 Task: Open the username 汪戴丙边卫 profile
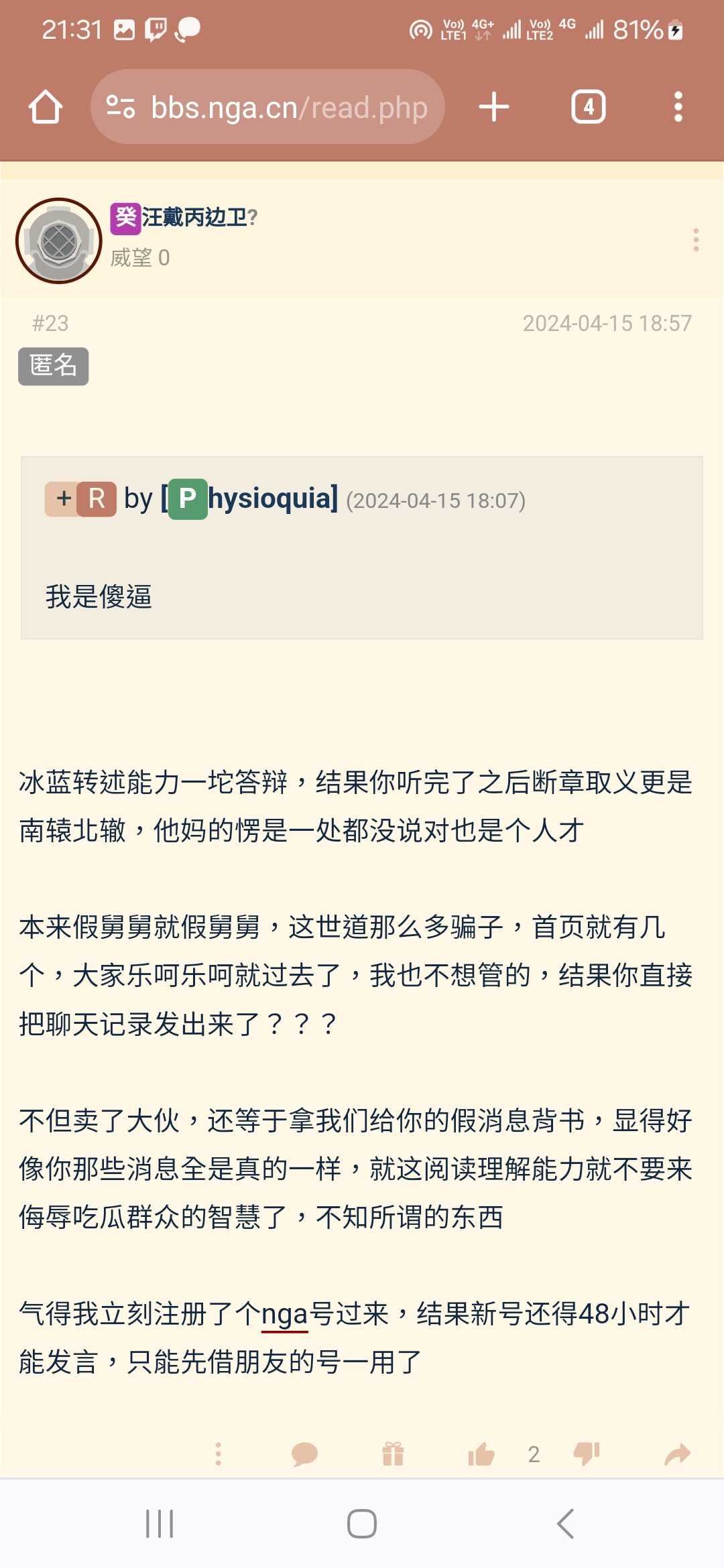click(x=194, y=217)
